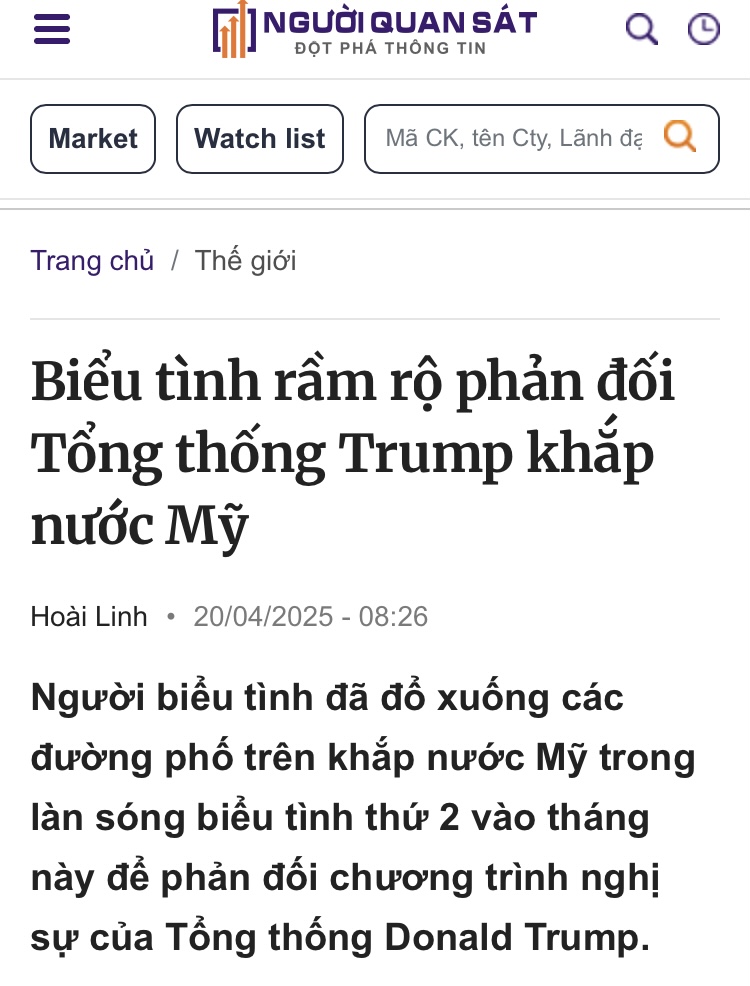Viewport: 750px width, 986px height.
Task: Tap the Market button
Action: click(93, 139)
